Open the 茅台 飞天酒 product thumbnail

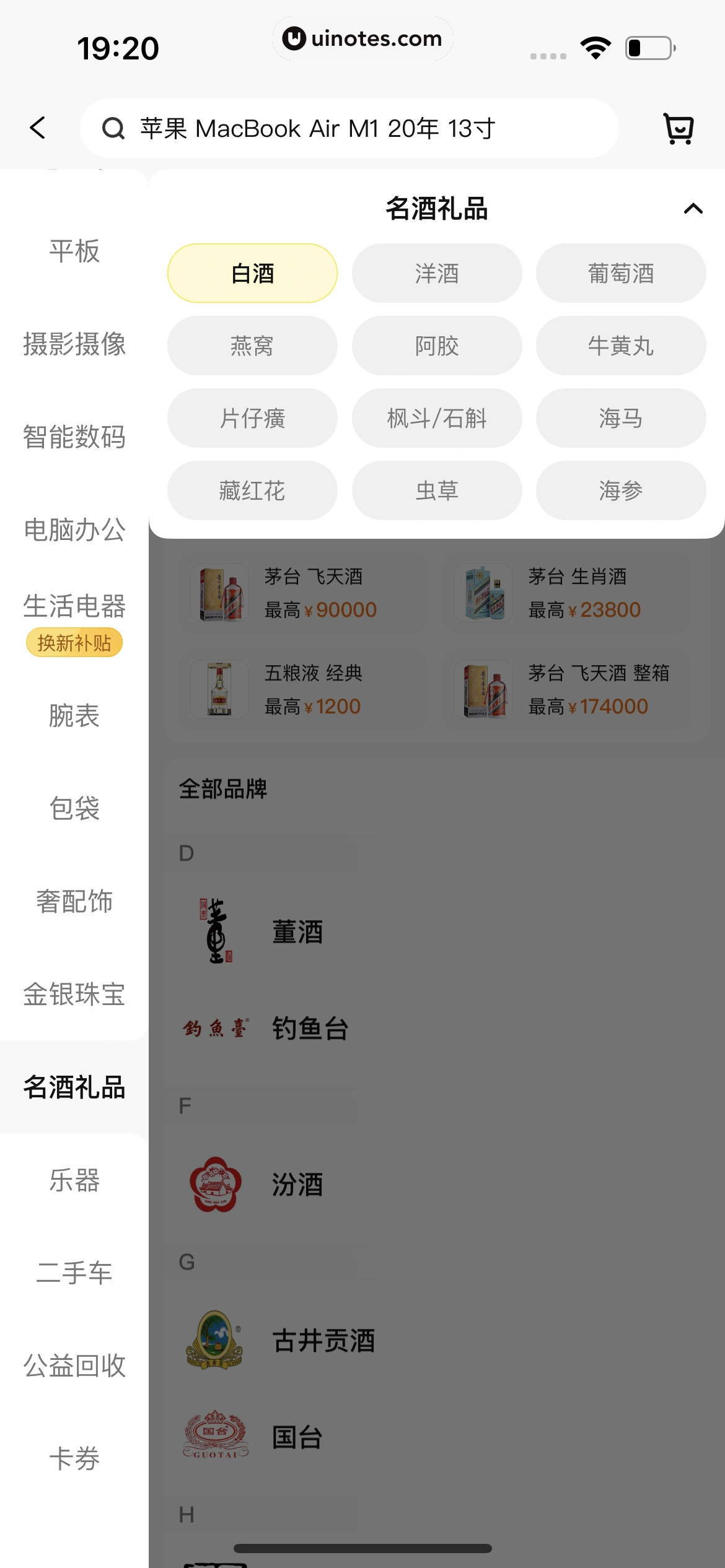pos(219,593)
